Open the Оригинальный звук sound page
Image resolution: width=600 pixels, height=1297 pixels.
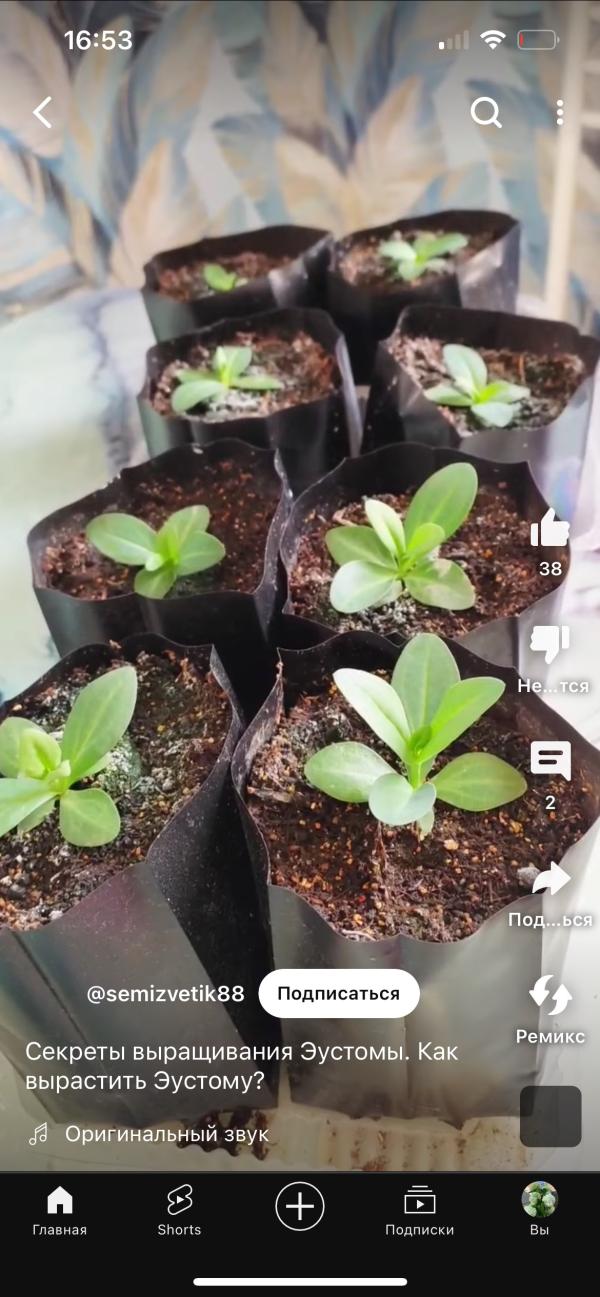click(166, 1134)
